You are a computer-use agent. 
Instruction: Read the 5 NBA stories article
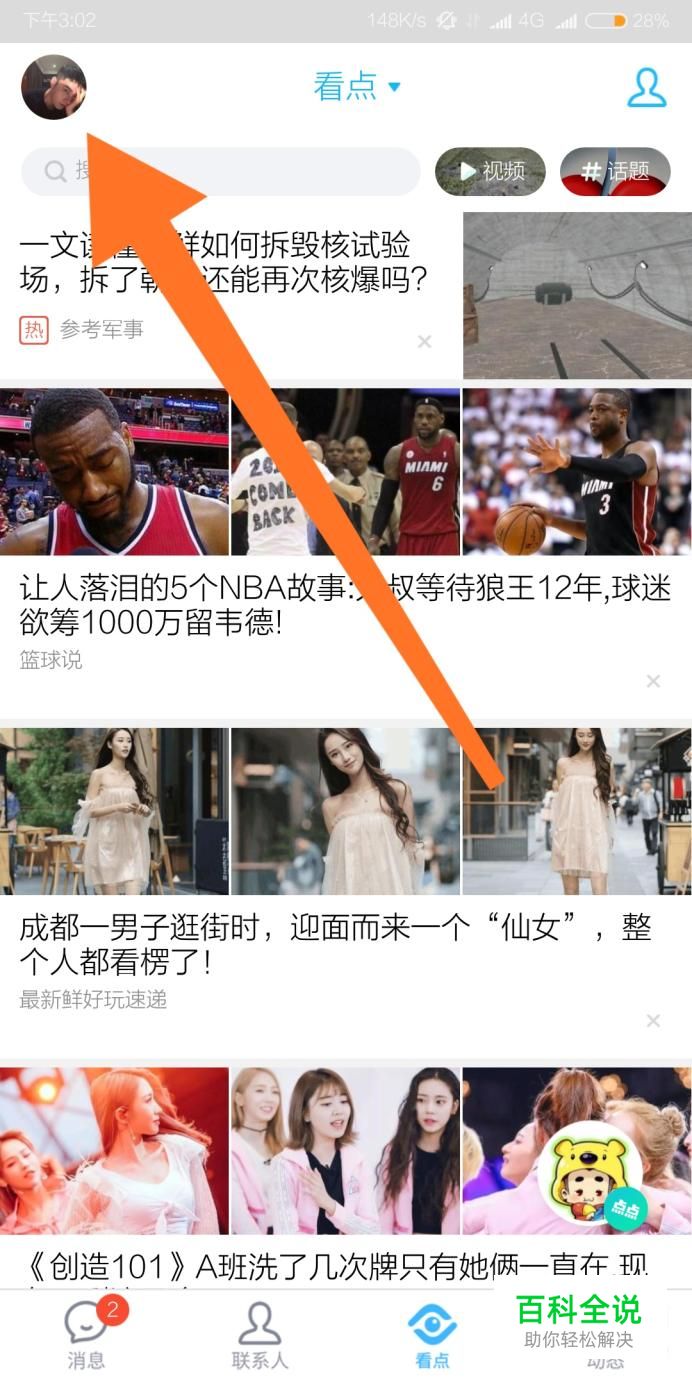tap(345, 606)
